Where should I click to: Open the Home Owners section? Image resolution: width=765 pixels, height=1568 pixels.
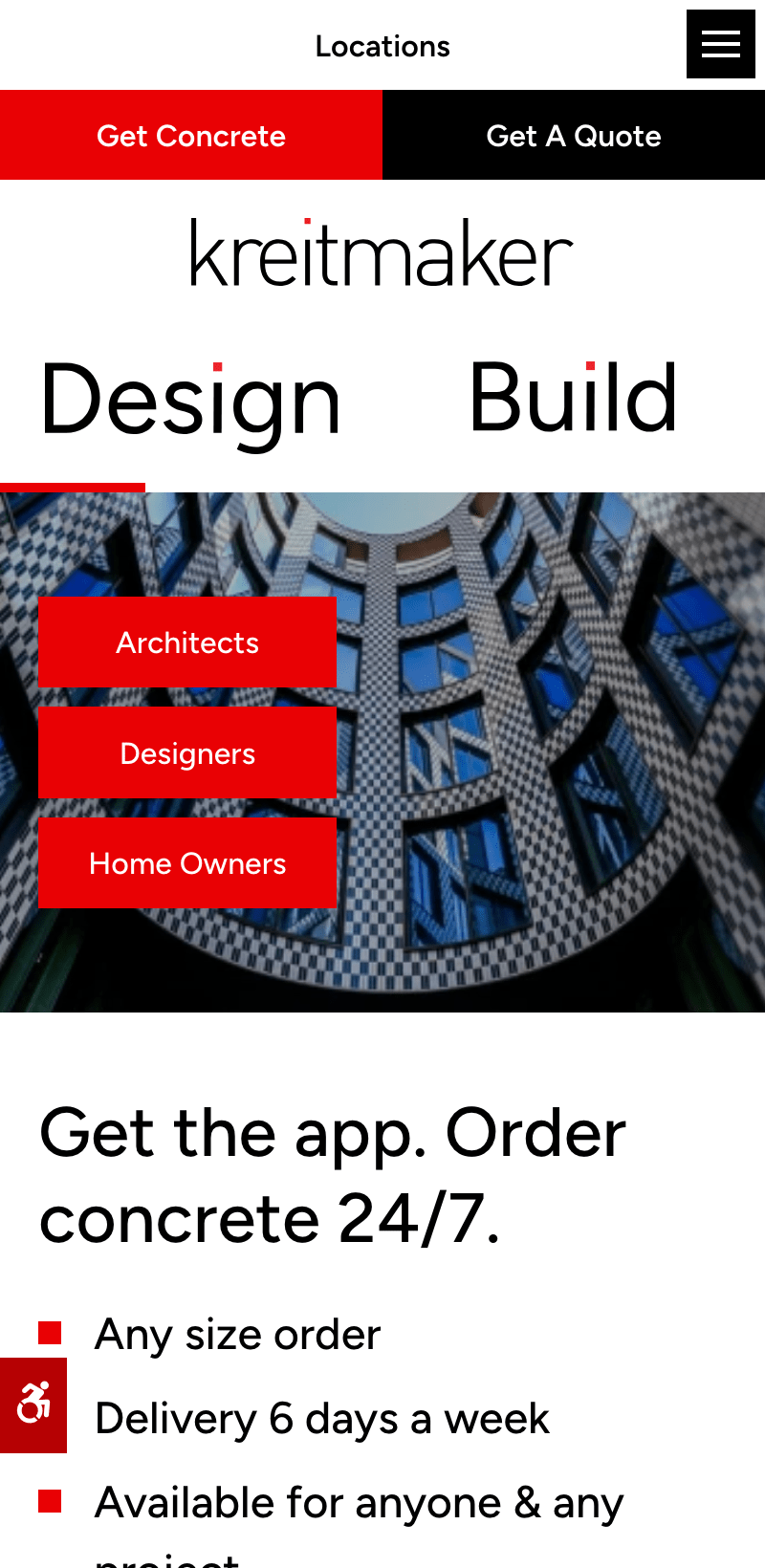pyautogui.click(x=187, y=863)
